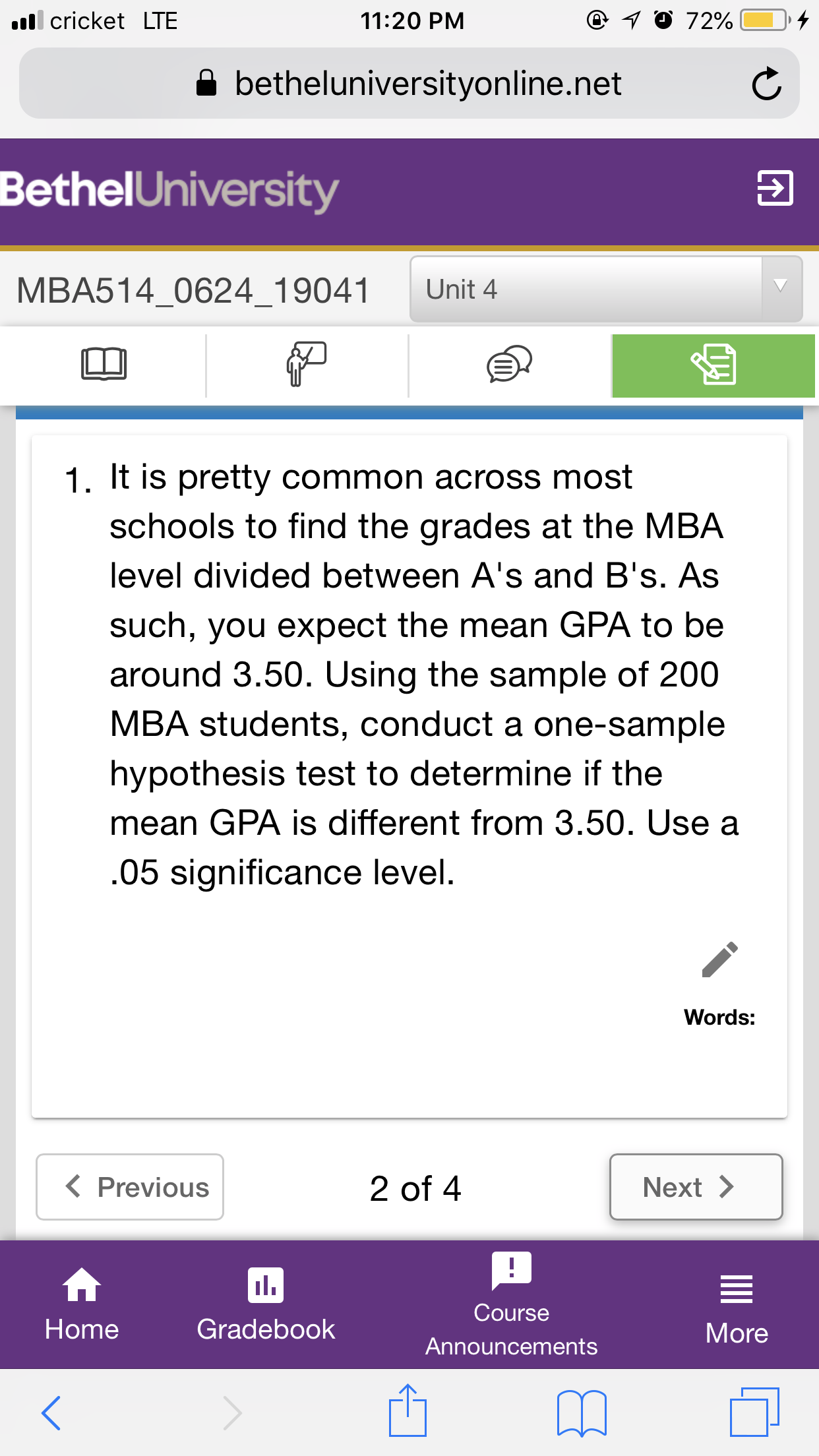Tap the logout icon in the header

[x=775, y=189]
